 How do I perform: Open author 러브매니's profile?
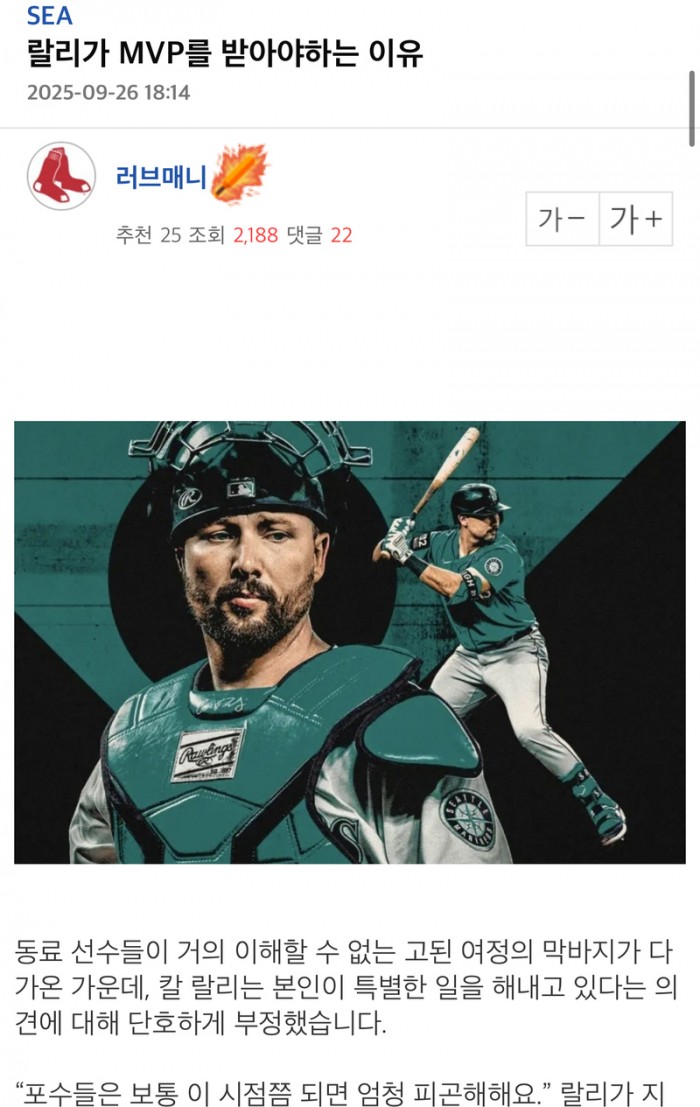[161, 179]
